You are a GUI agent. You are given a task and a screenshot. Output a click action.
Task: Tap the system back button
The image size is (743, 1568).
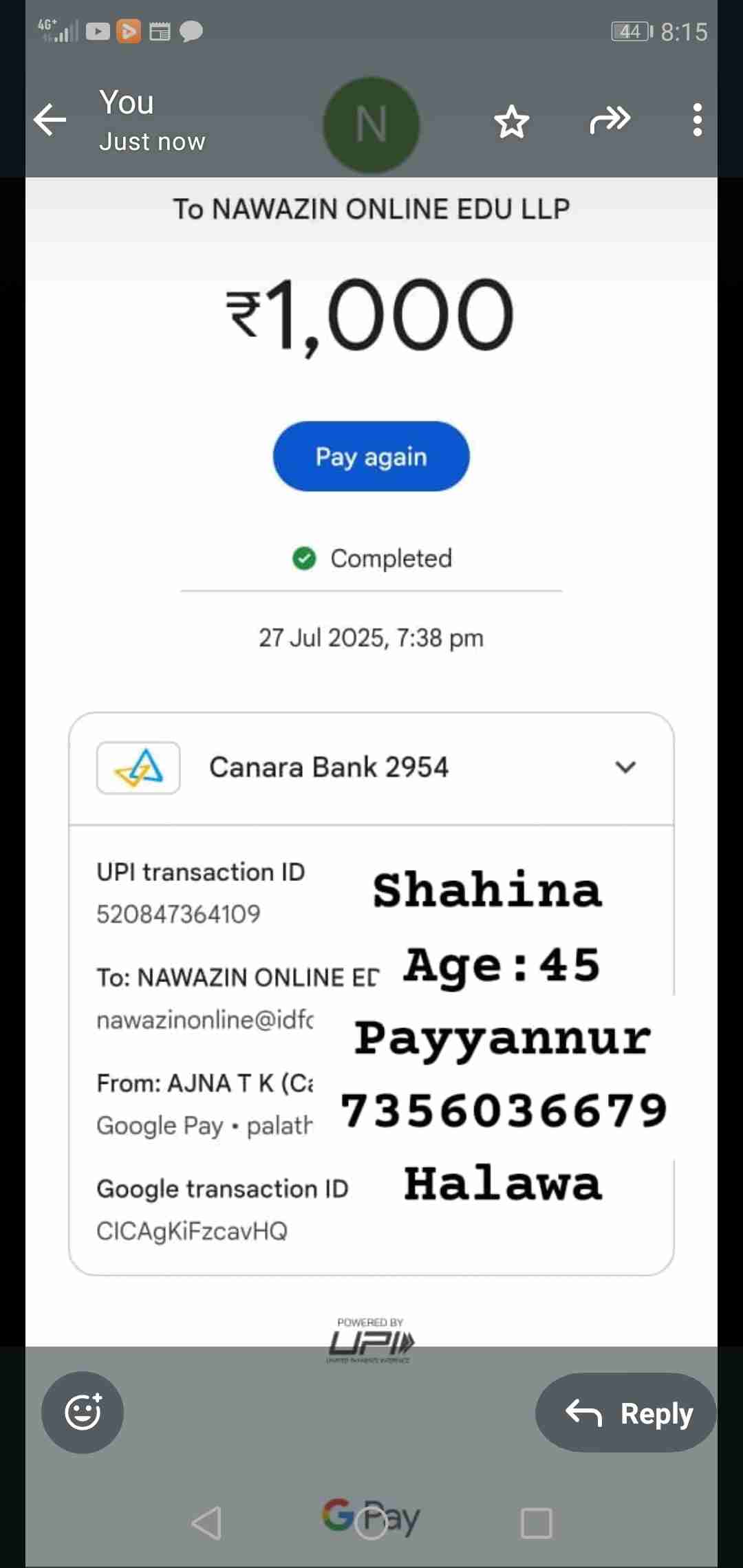click(206, 1523)
